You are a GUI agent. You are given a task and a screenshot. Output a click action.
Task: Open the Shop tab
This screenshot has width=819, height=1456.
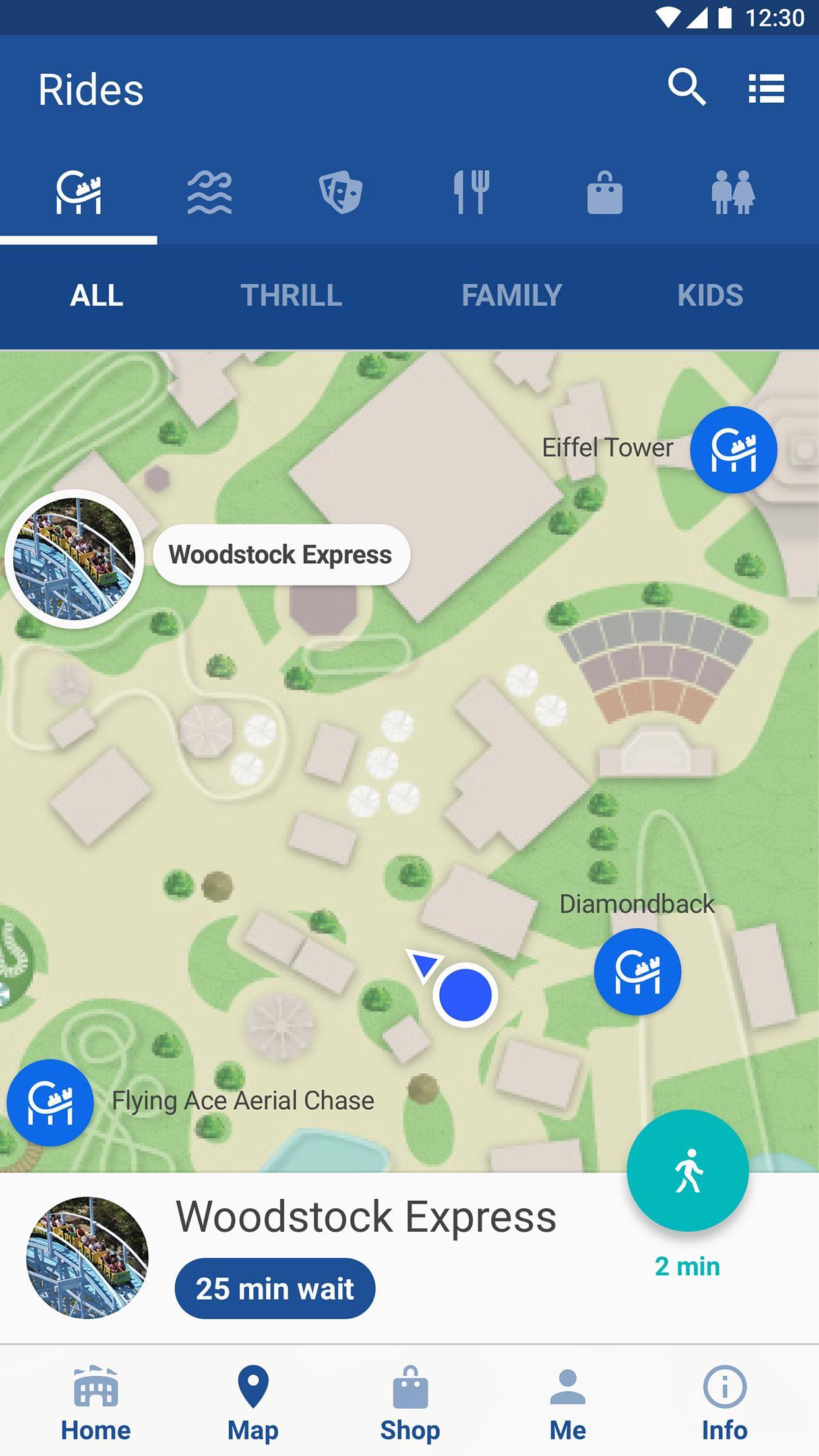coord(409,1403)
